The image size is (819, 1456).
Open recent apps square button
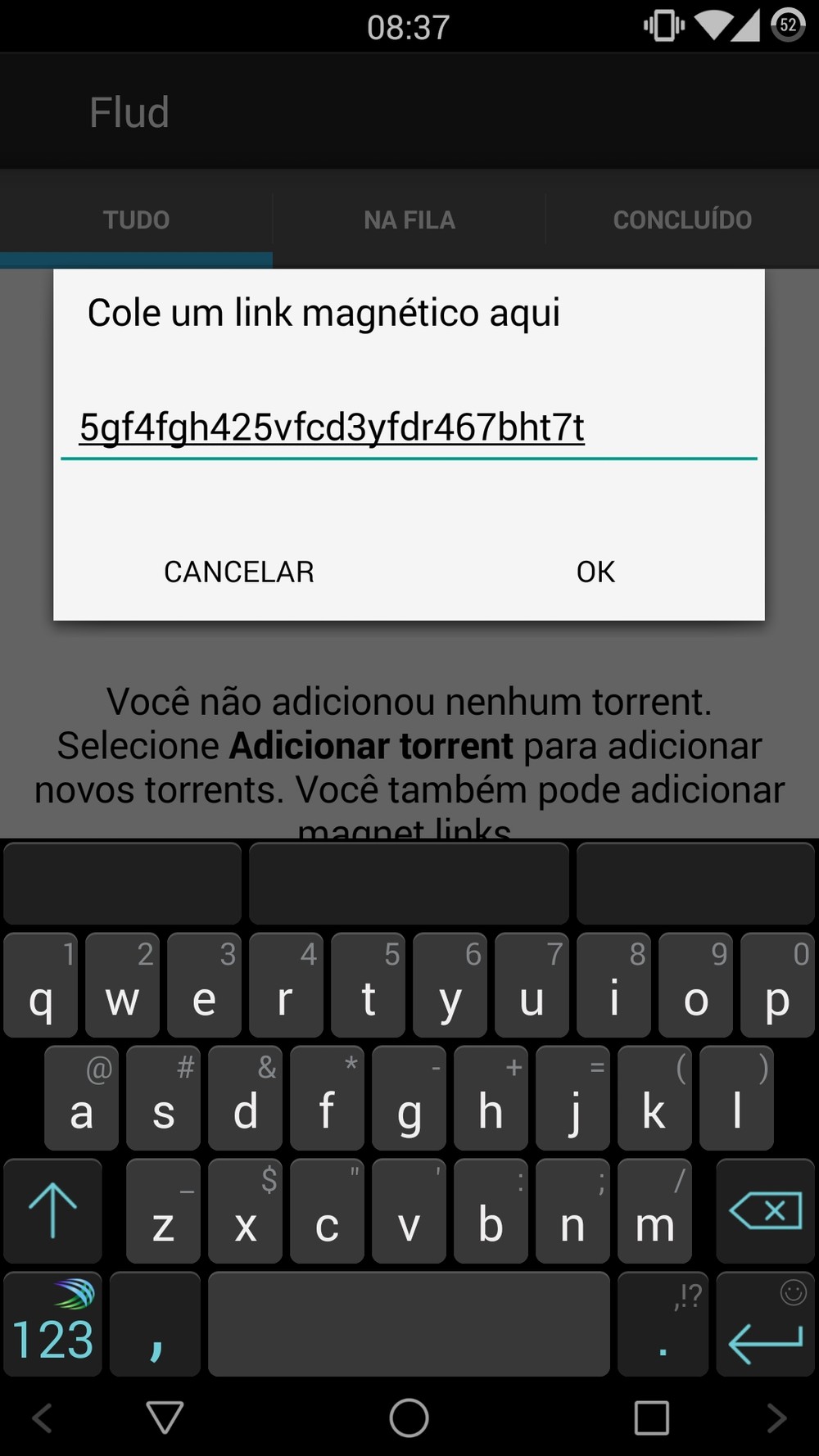click(652, 1418)
